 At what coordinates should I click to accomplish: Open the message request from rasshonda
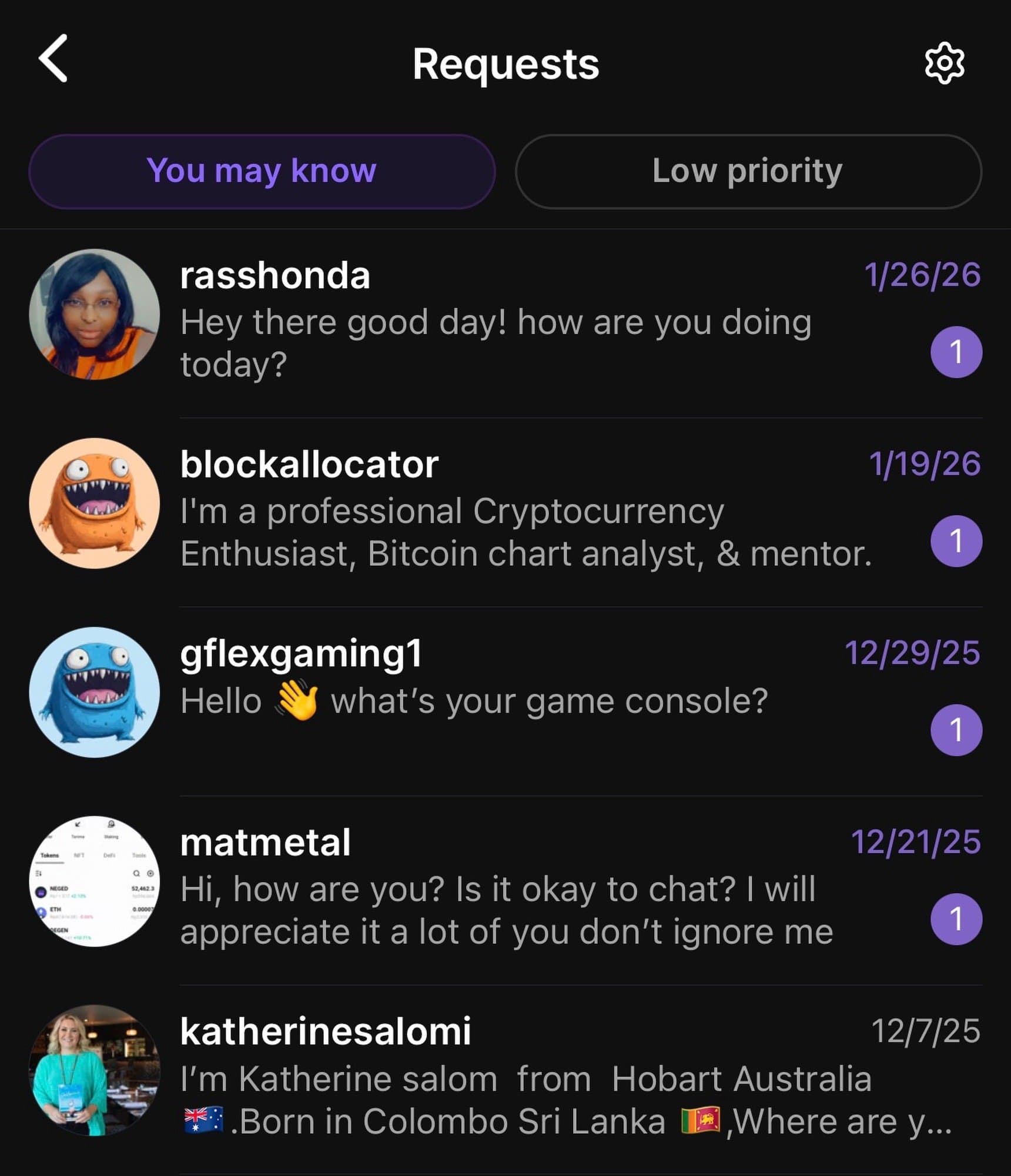point(505,320)
